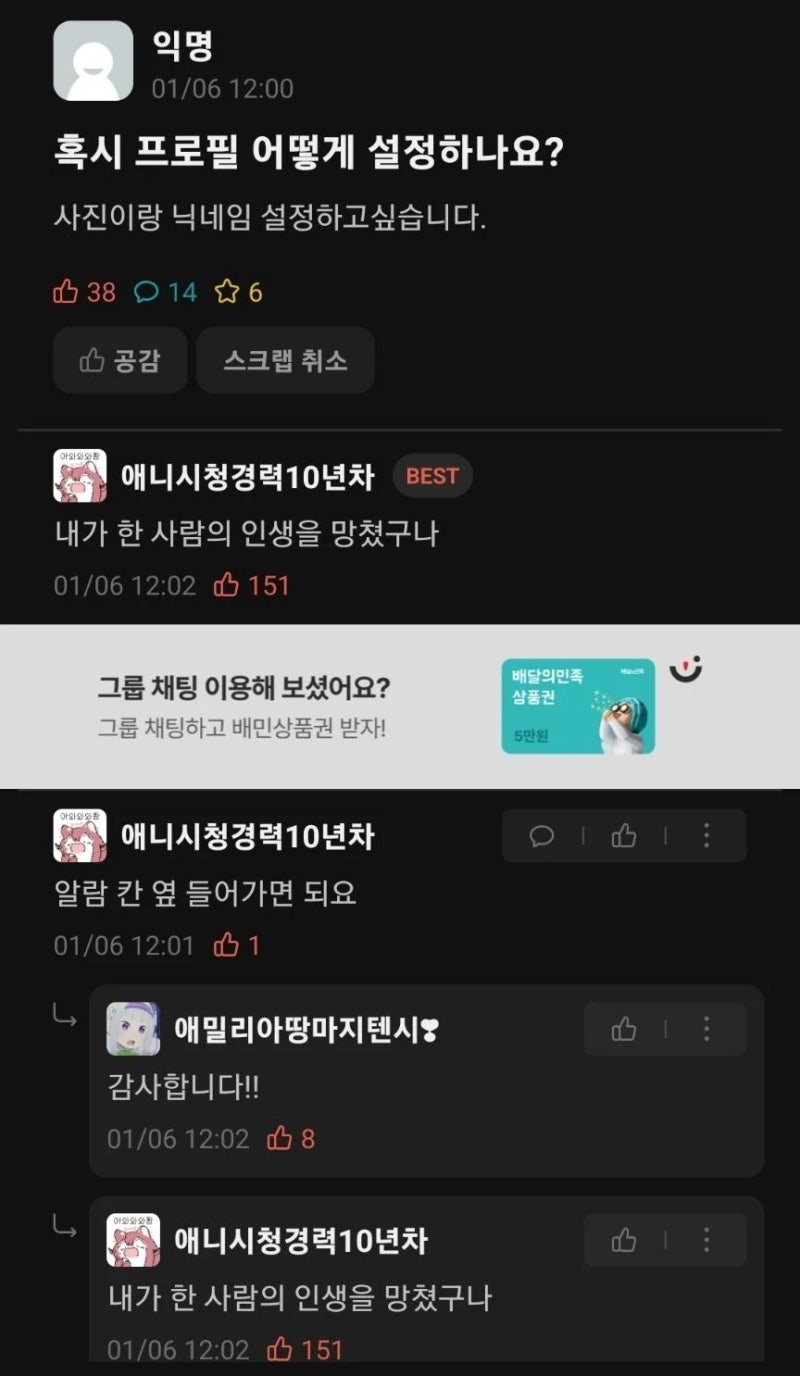Open overflow menu on '알람 칸 옆' comment
This screenshot has width=800, height=1376.
click(x=706, y=836)
